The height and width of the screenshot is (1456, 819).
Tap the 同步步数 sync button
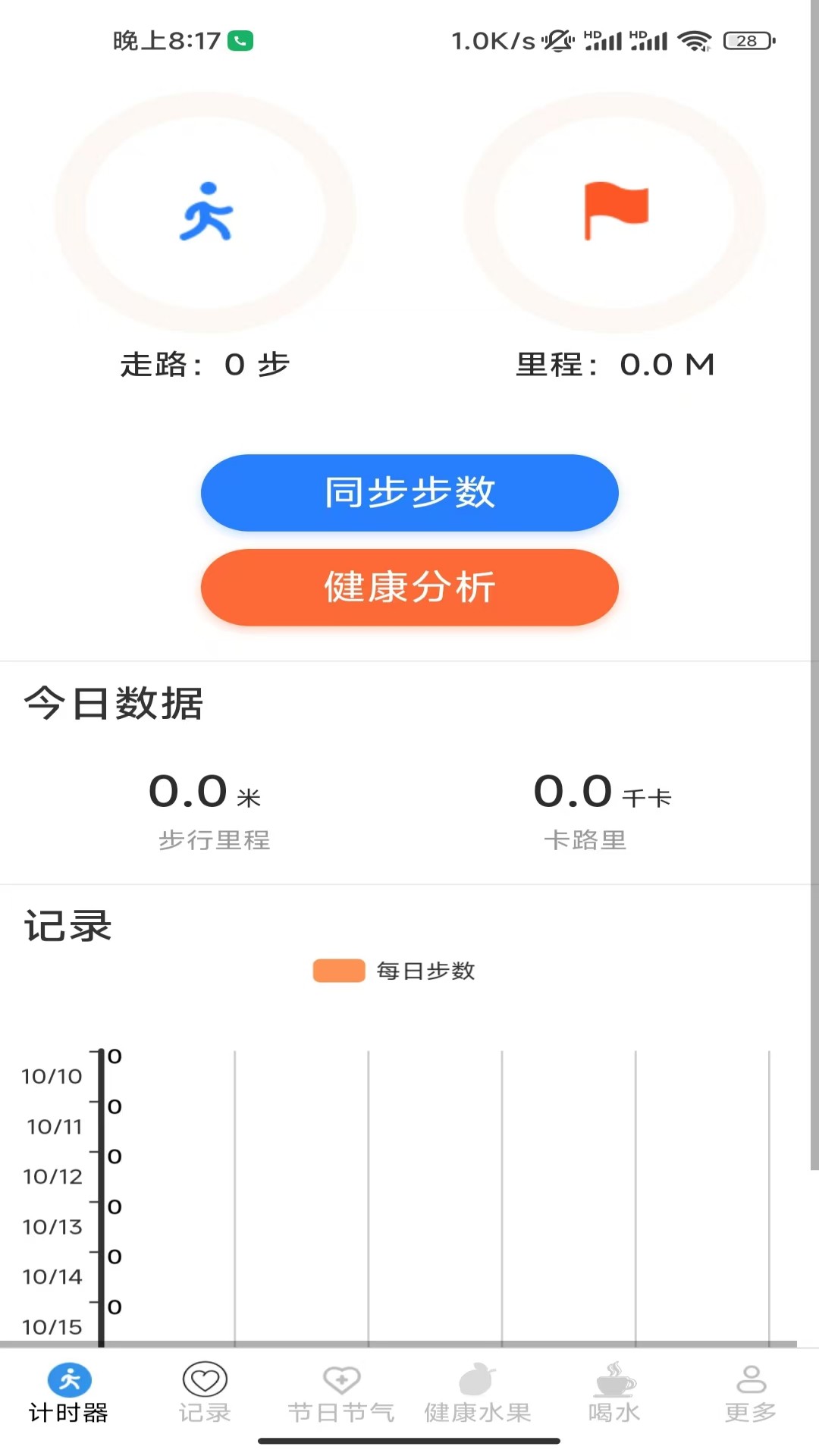coord(409,493)
